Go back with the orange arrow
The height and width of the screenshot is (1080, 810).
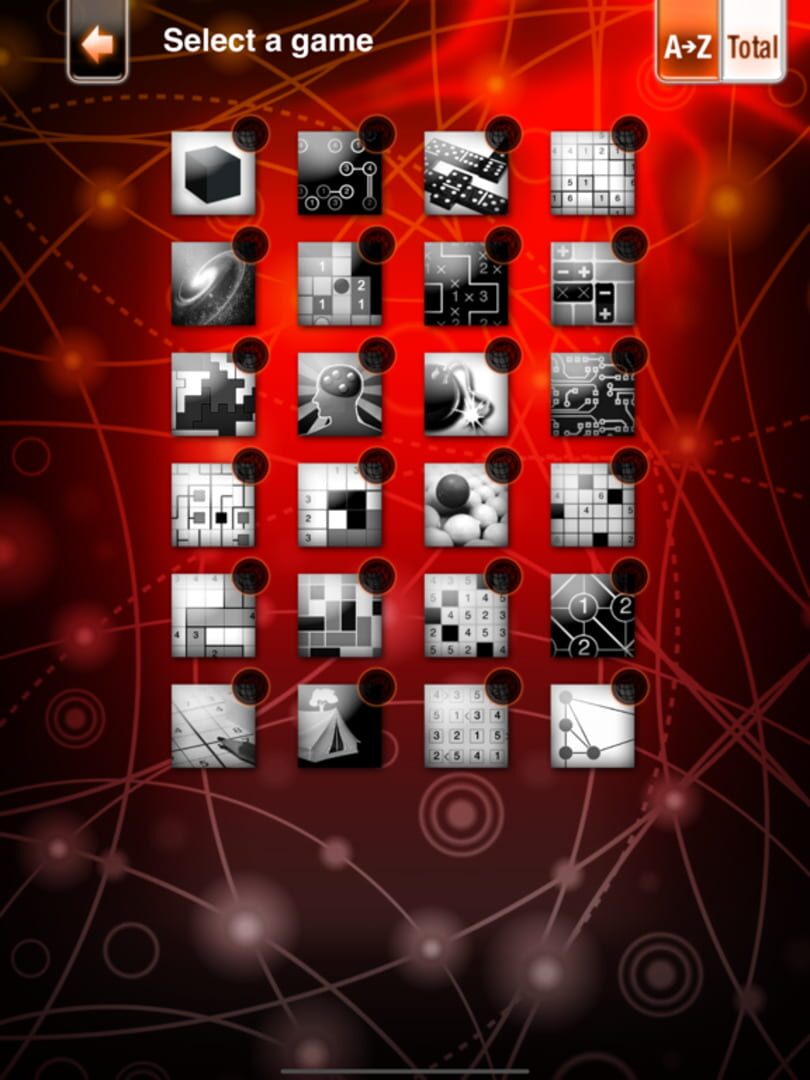click(x=97, y=45)
